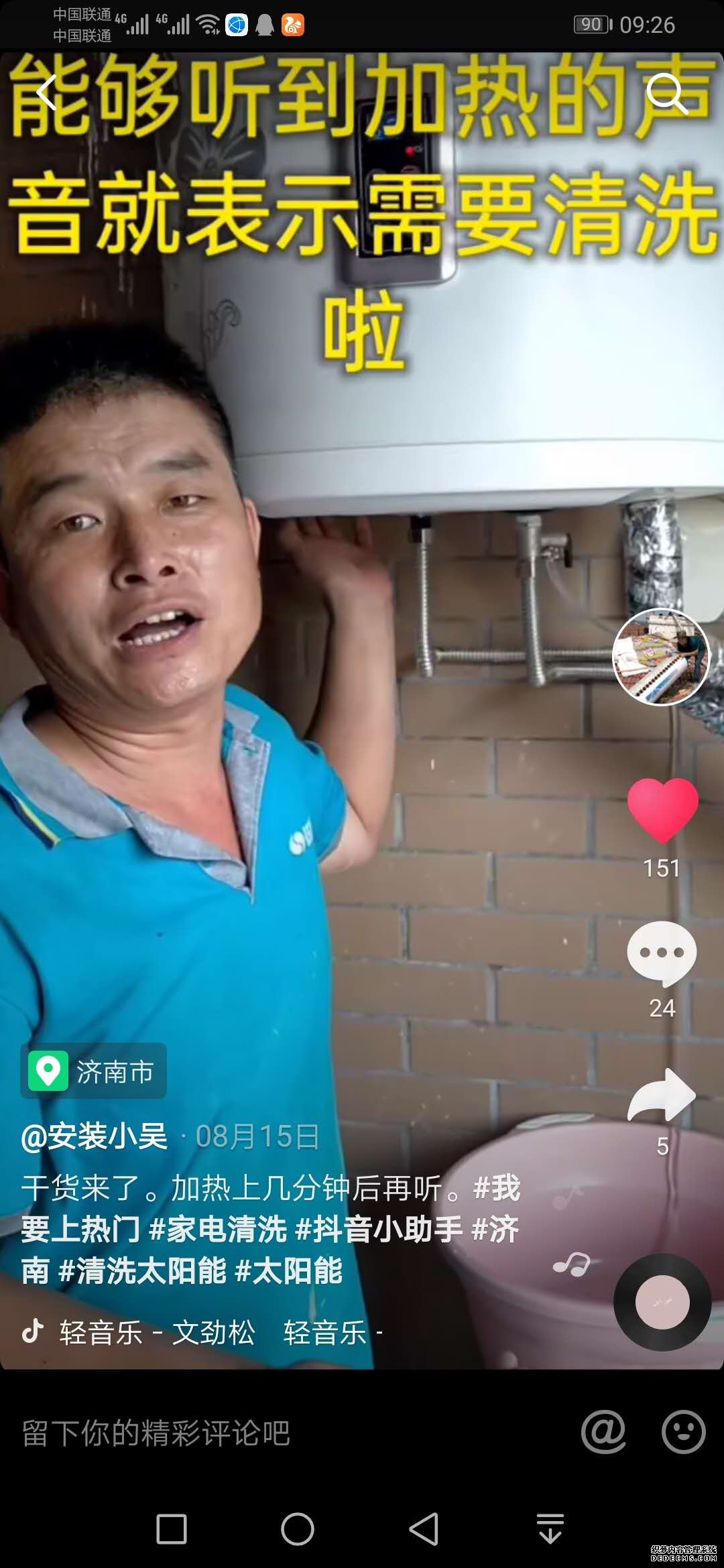Open the creator's round profile avatar

661,657
